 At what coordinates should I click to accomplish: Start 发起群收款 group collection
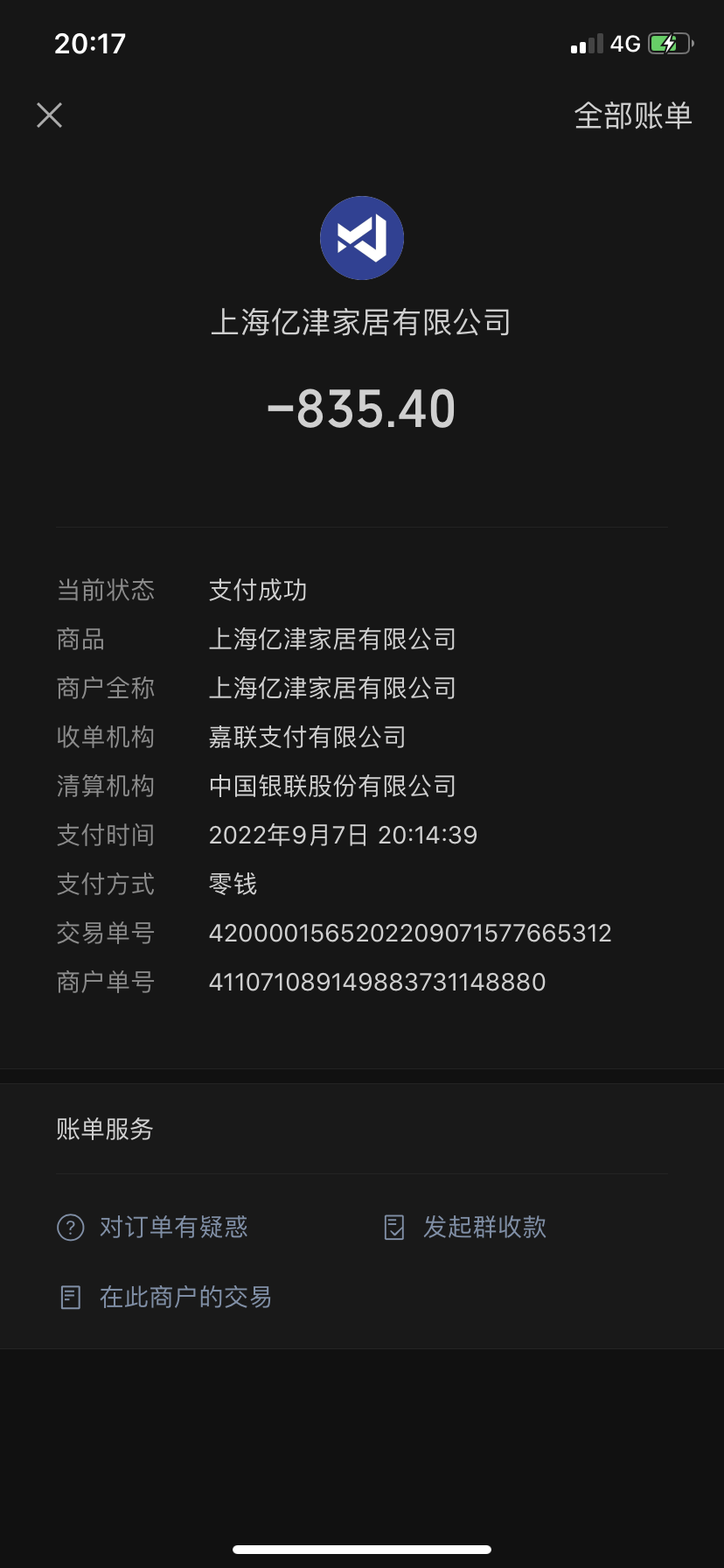pos(466,1228)
